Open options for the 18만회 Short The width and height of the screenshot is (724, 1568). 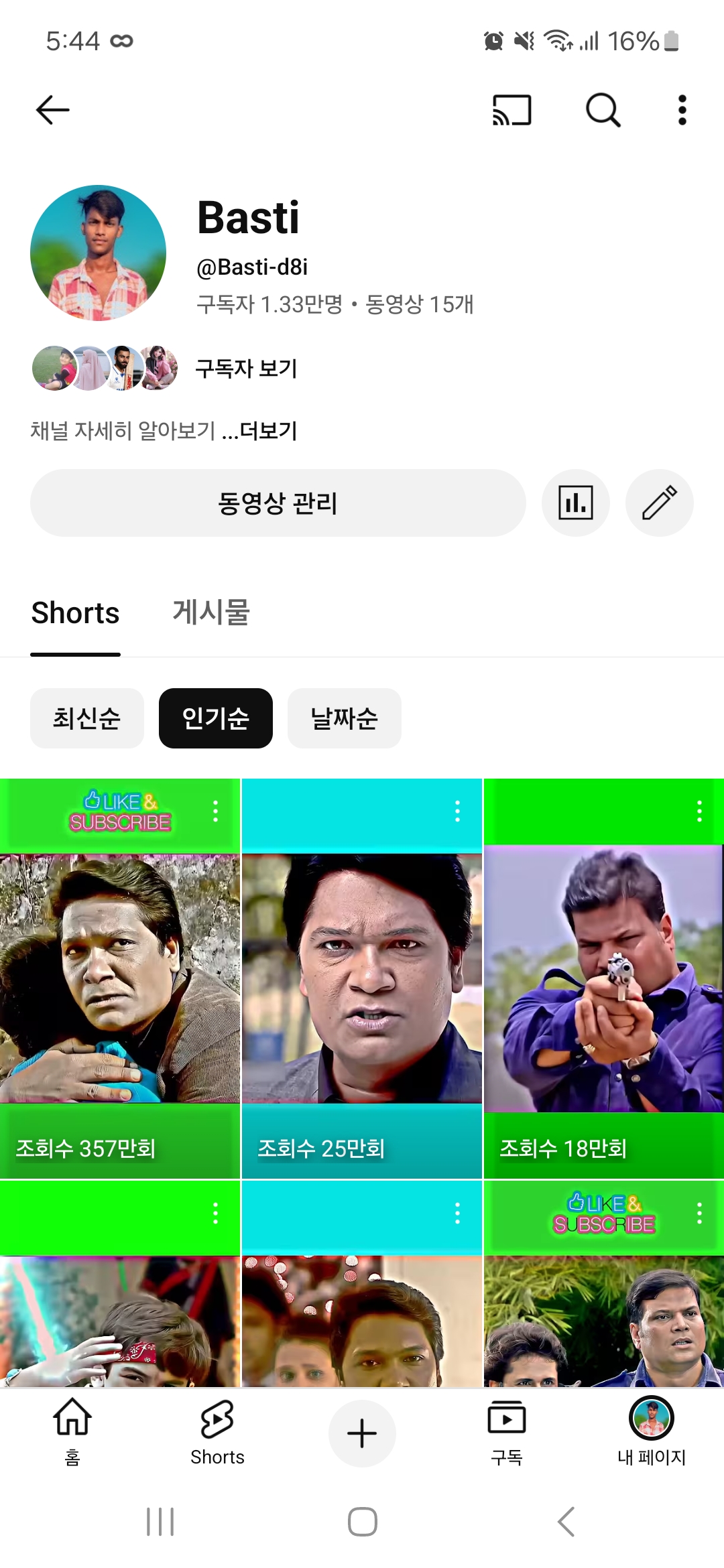(699, 811)
